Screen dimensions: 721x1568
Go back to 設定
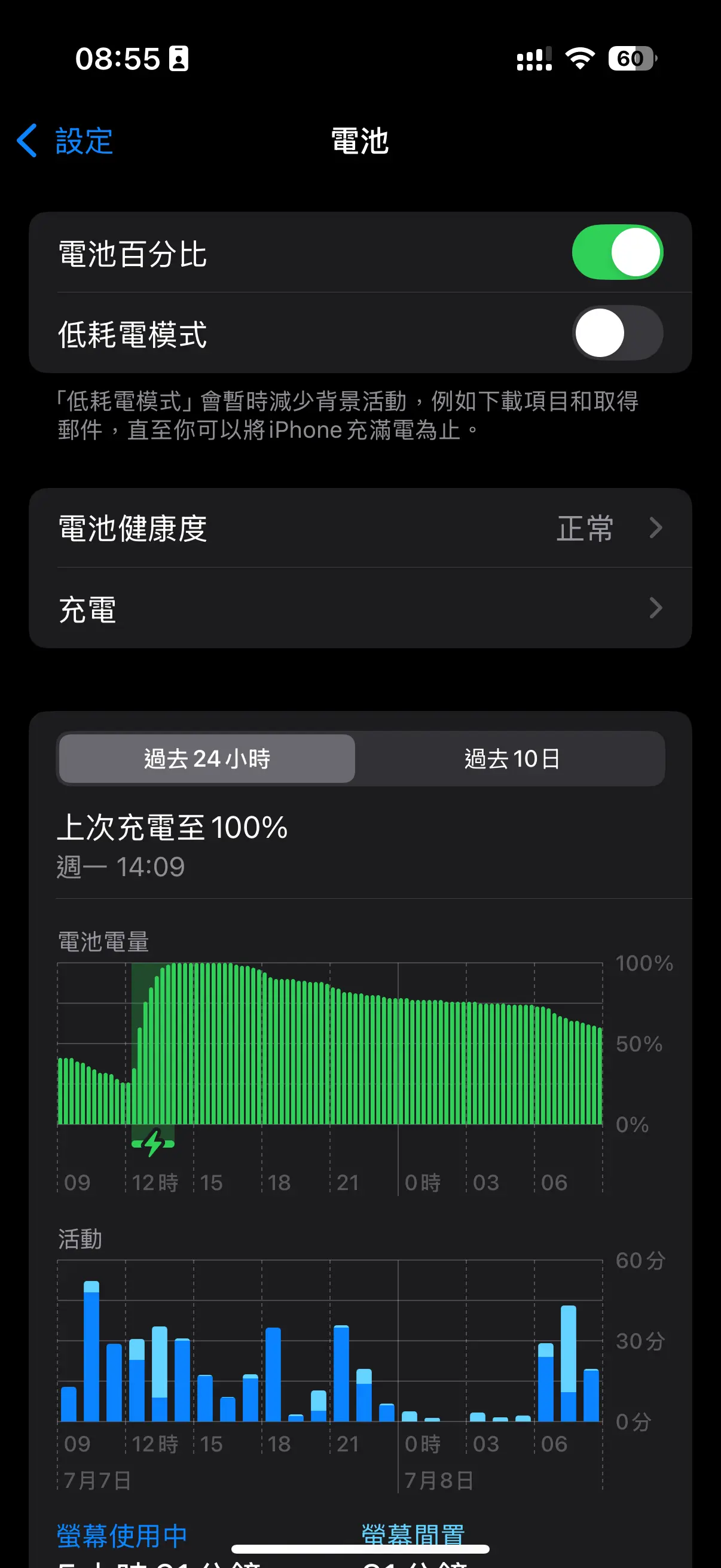click(x=65, y=141)
